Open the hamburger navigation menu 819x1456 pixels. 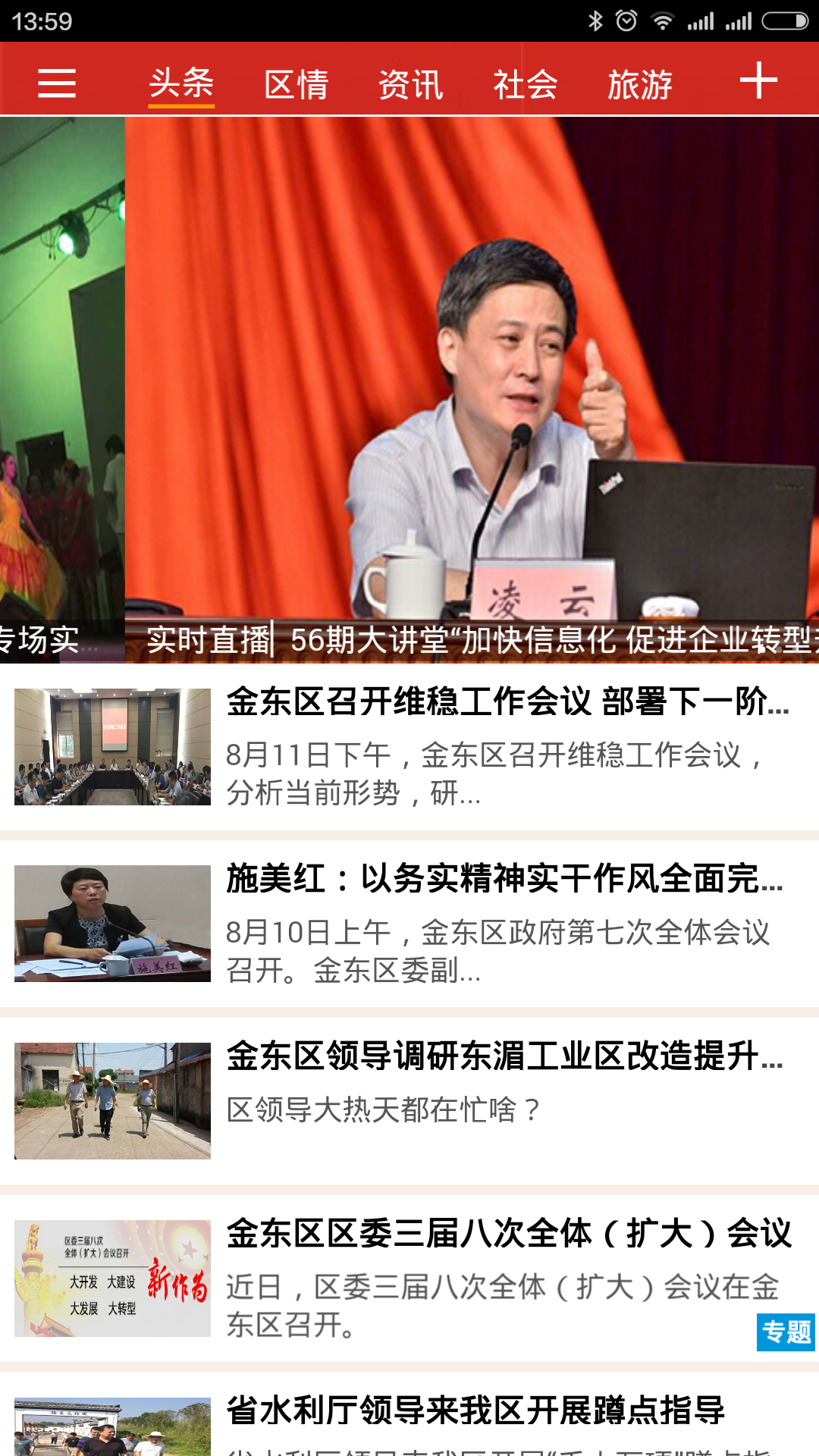[55, 85]
